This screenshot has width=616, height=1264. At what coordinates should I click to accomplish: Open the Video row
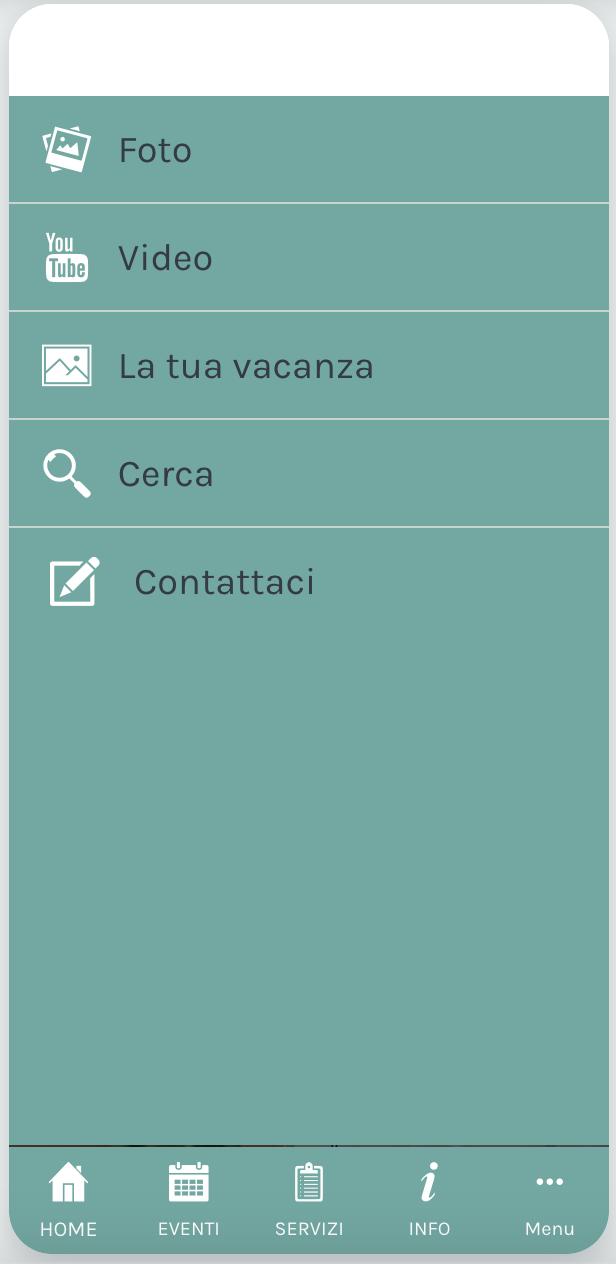pos(308,257)
